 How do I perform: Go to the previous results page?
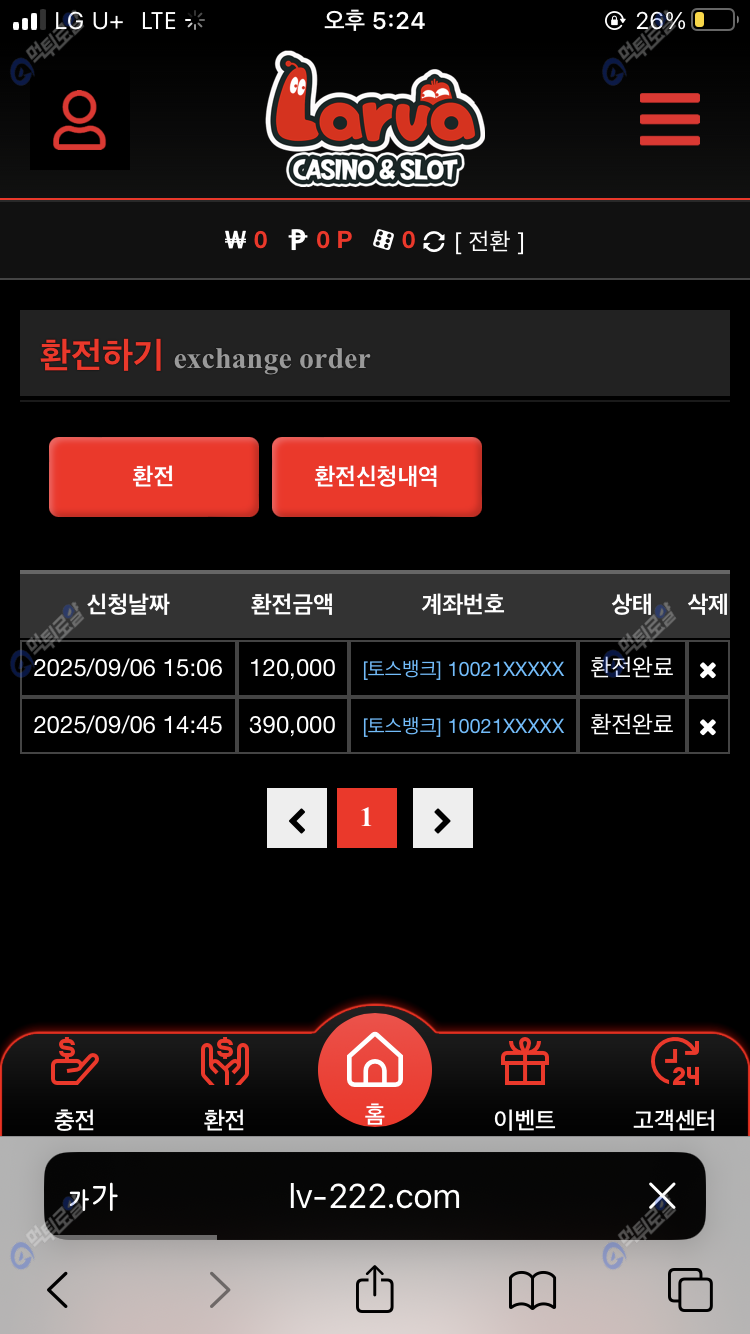(x=297, y=818)
